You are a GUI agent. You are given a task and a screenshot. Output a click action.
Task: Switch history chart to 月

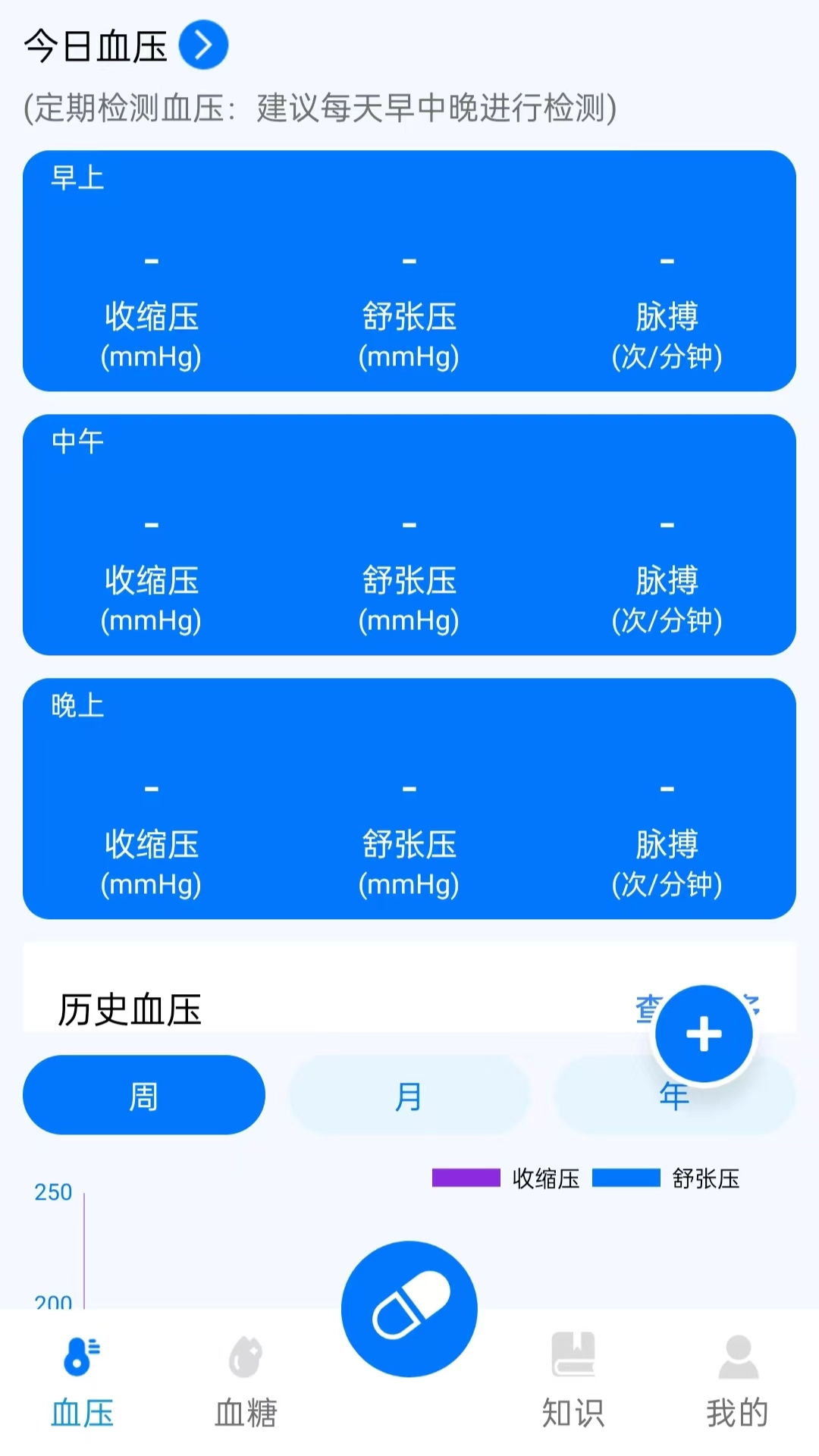tap(409, 1095)
